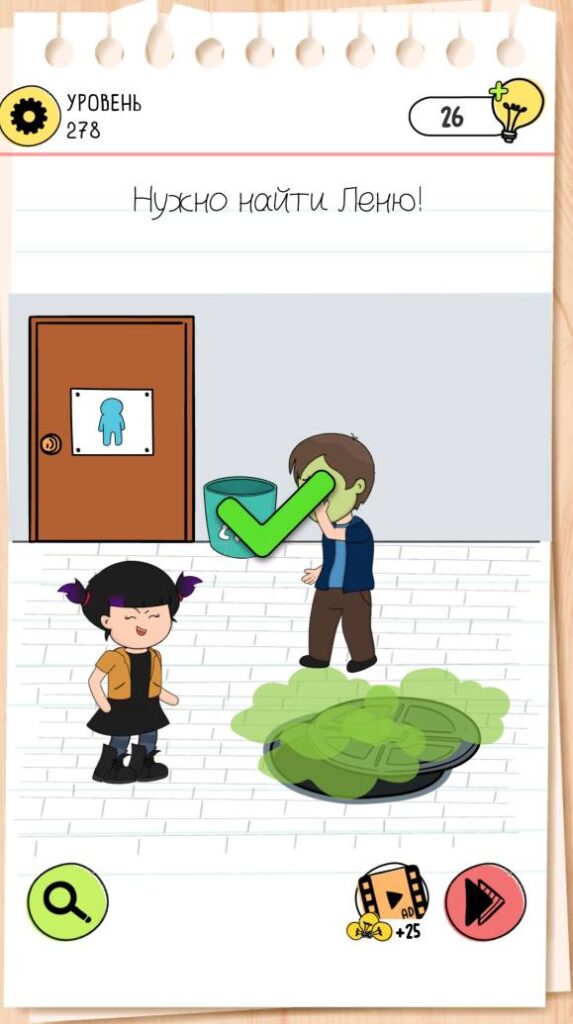Open the magnifying glass hint button
Image resolution: width=573 pixels, height=1024 pixels.
pos(67,902)
